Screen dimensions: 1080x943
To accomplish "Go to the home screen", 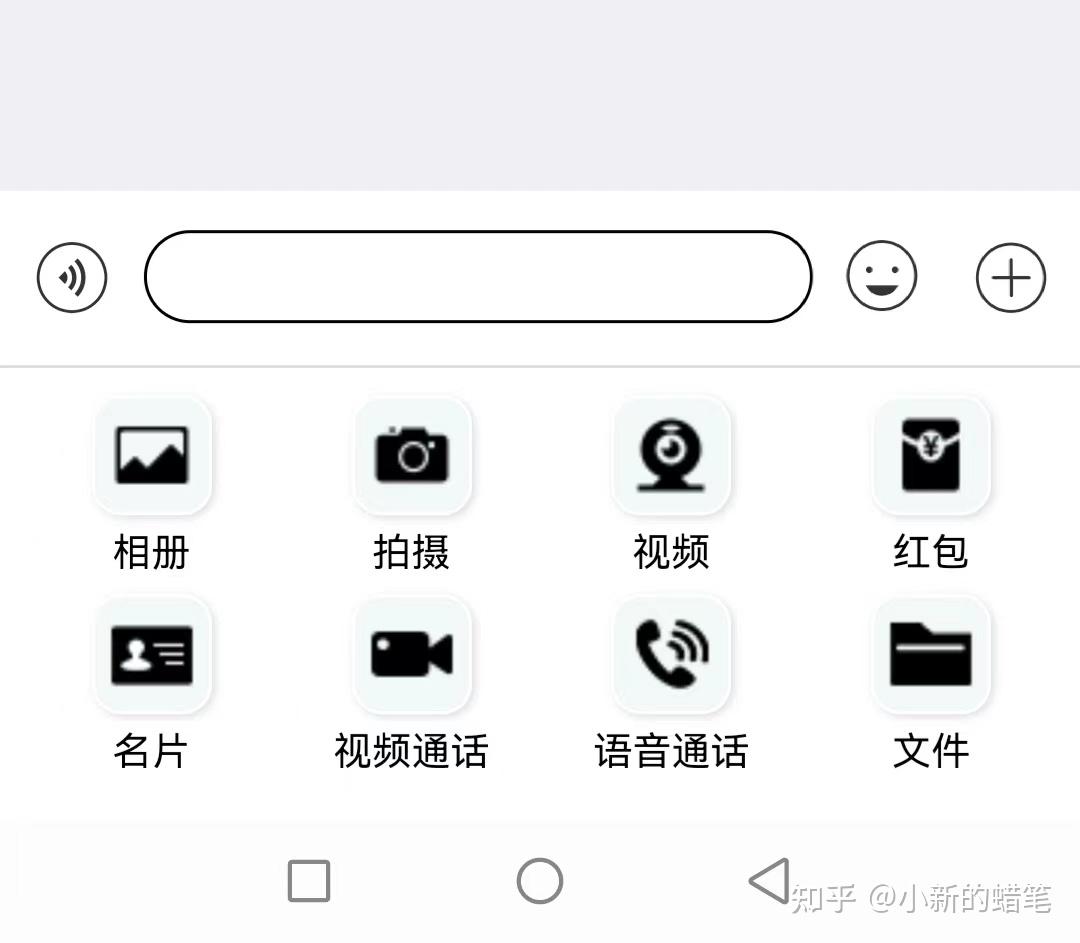I will point(540,881).
